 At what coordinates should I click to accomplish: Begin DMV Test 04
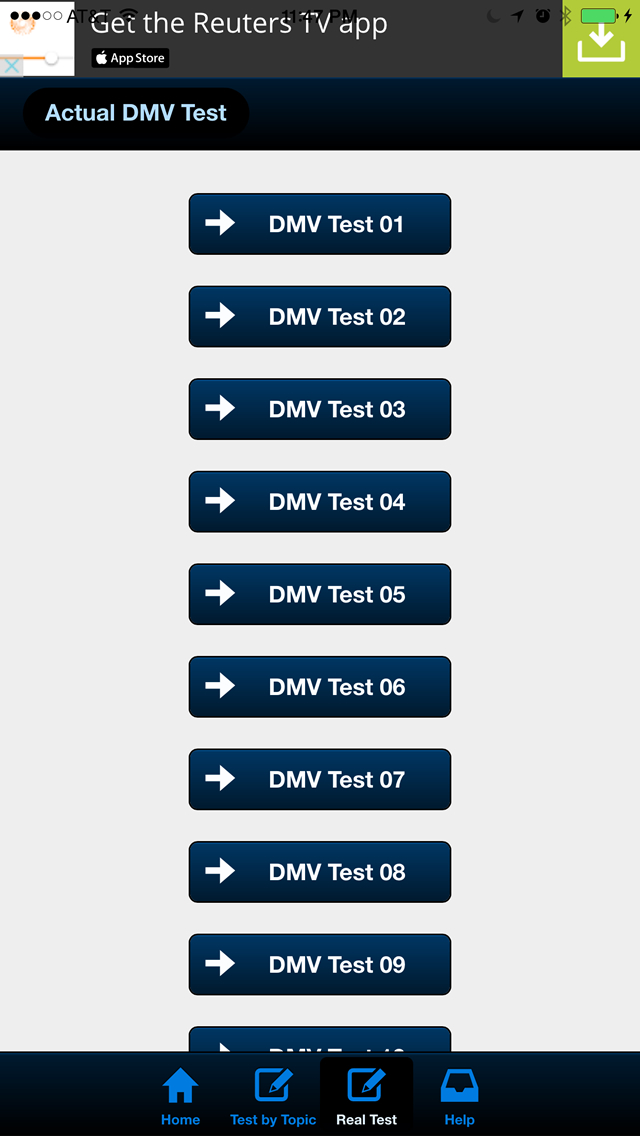(x=320, y=502)
